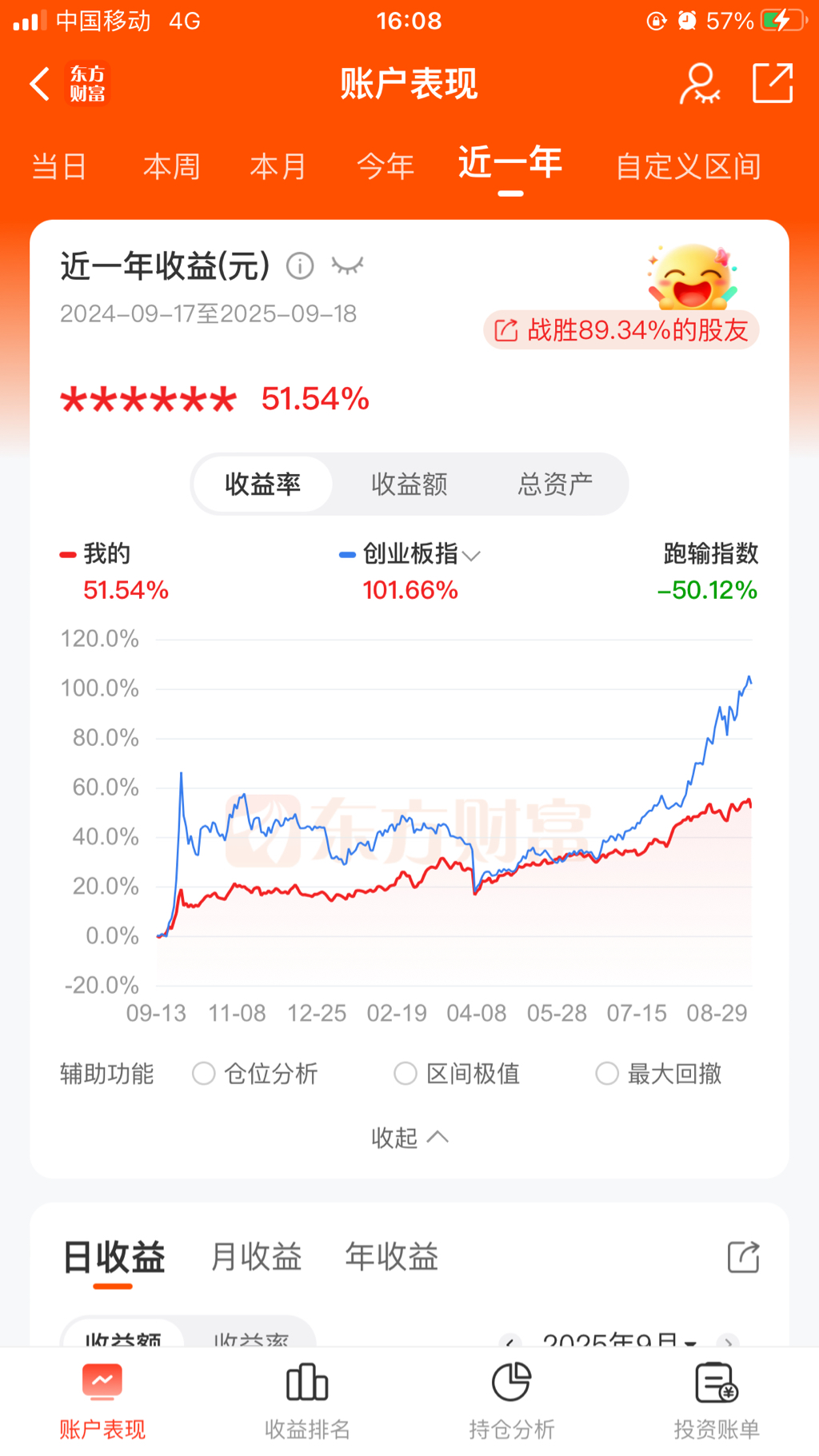819x1456 pixels.
Task: Enable the 最大回撤 option
Action: pos(607,1073)
